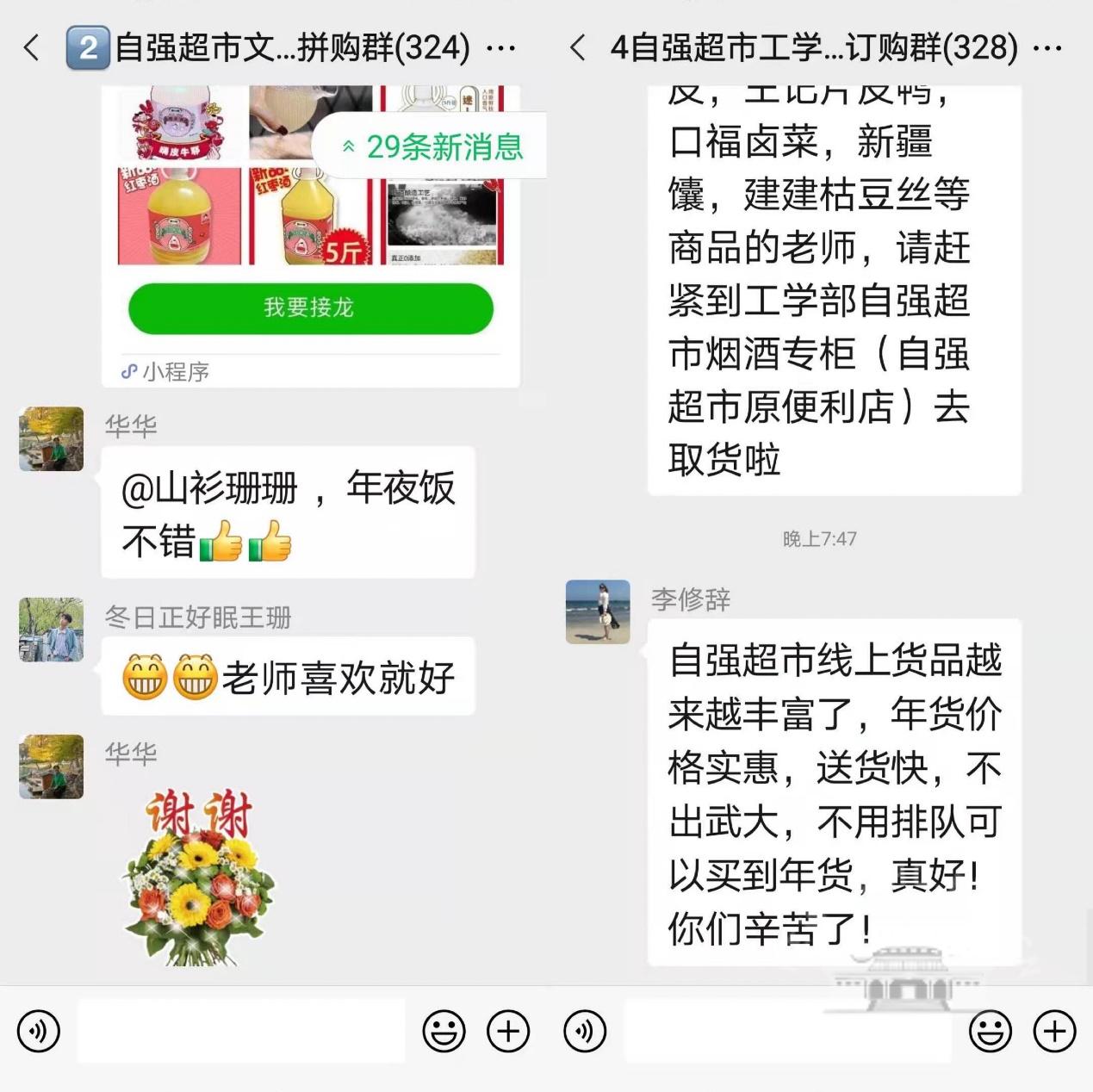Go back from the 自强超市文…拼购群 chat
The width and height of the screenshot is (1093, 1092).
pos(32,48)
